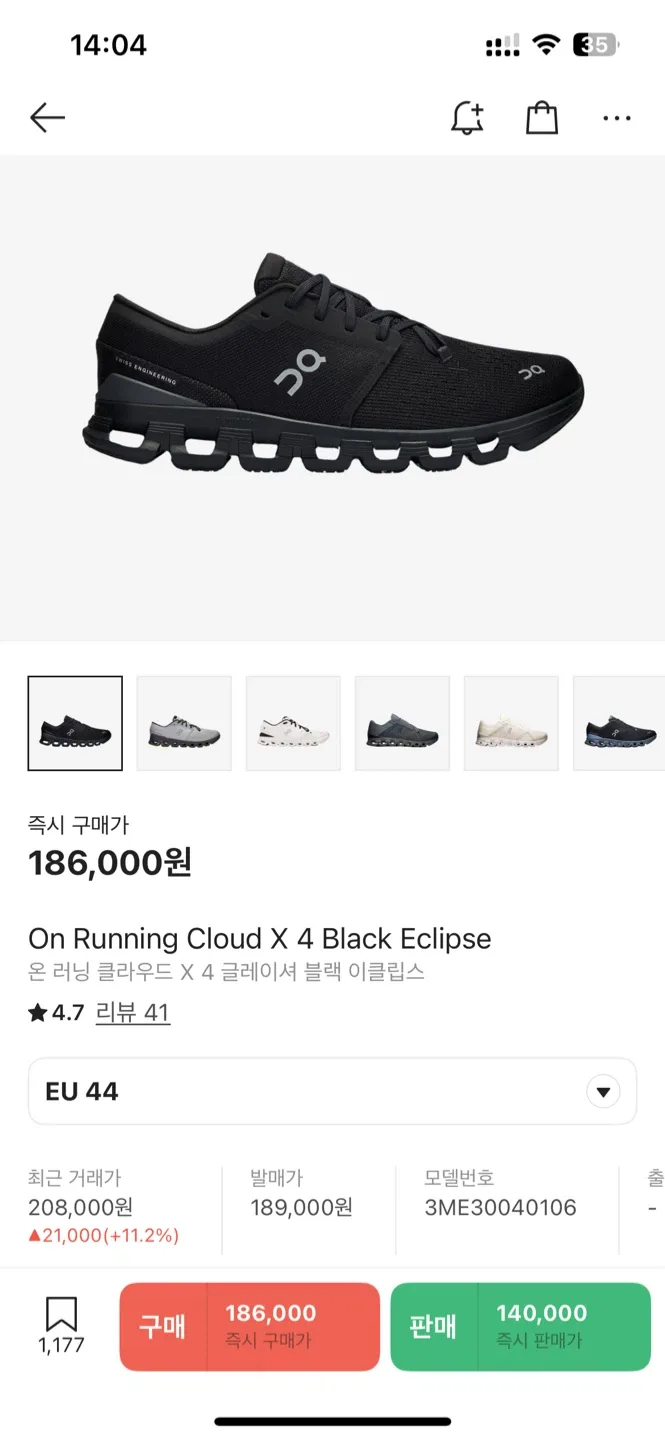Open the three-dot overflow menu
Screen dimensions: 665x1440
point(617,118)
